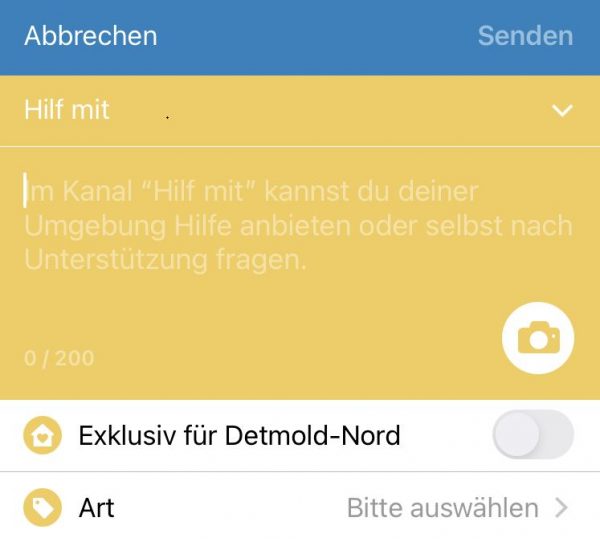Send the post with Senden
The width and height of the screenshot is (600, 542).
(525, 36)
